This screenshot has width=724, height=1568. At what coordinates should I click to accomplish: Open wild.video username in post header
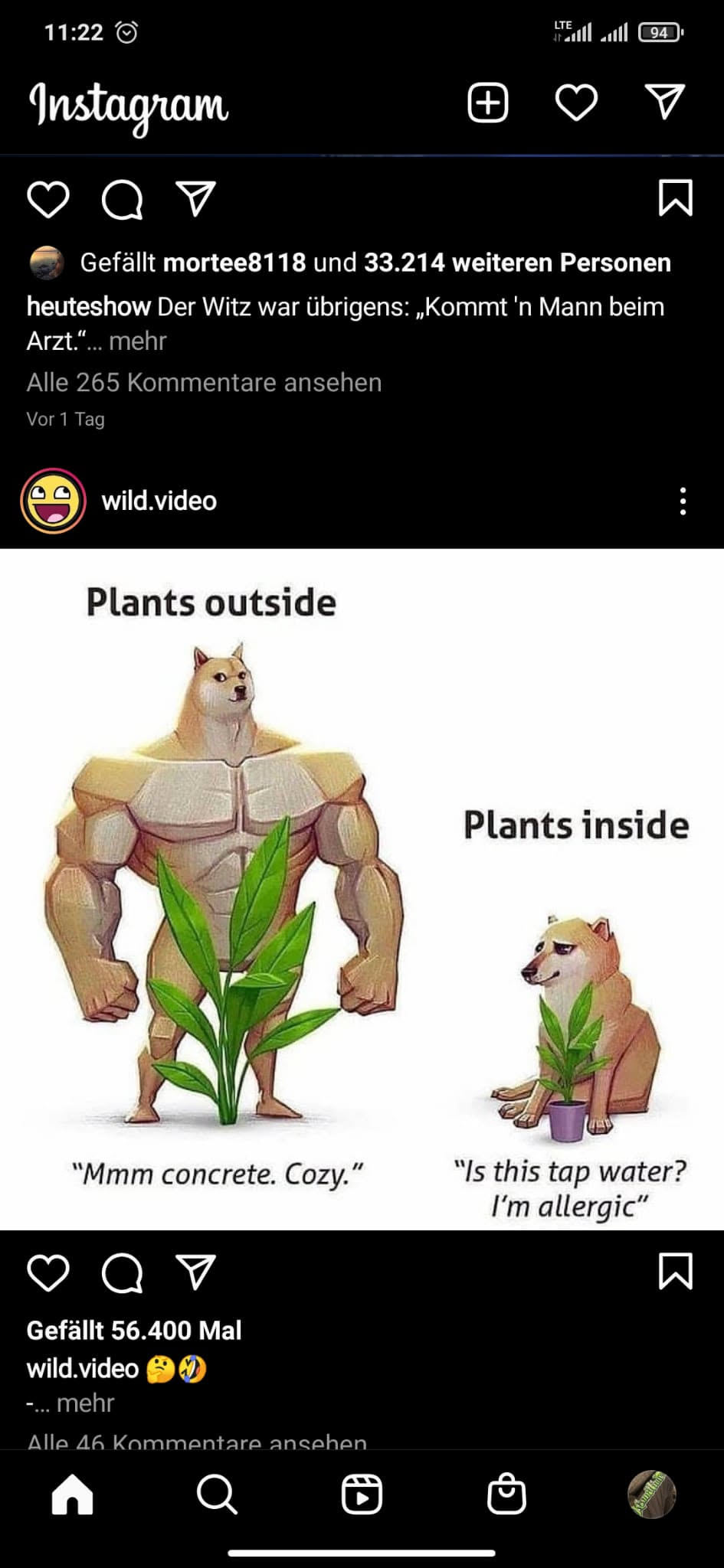tap(159, 501)
